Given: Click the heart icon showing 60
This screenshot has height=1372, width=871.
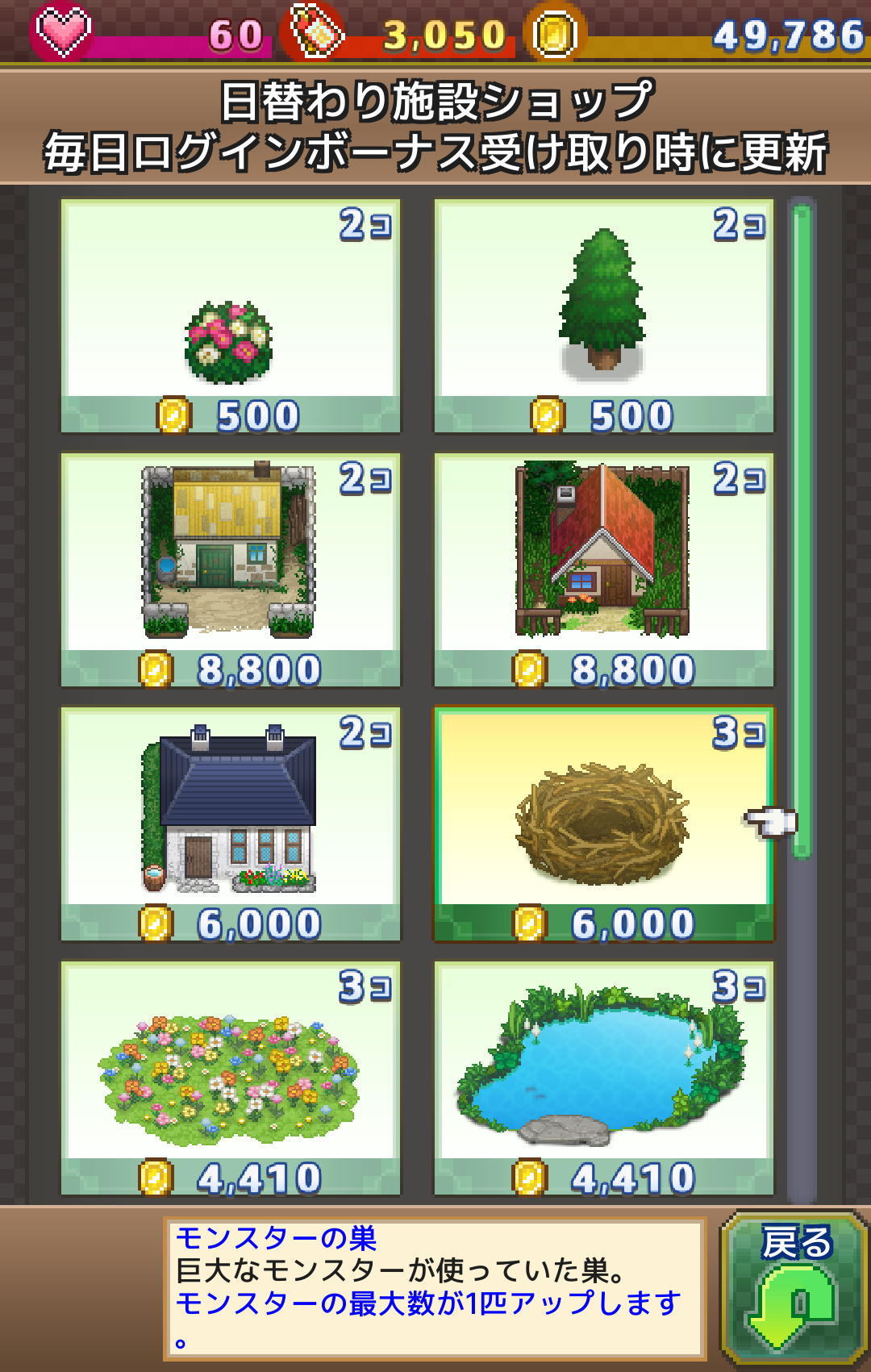Looking at the screenshot, I should point(65,34).
